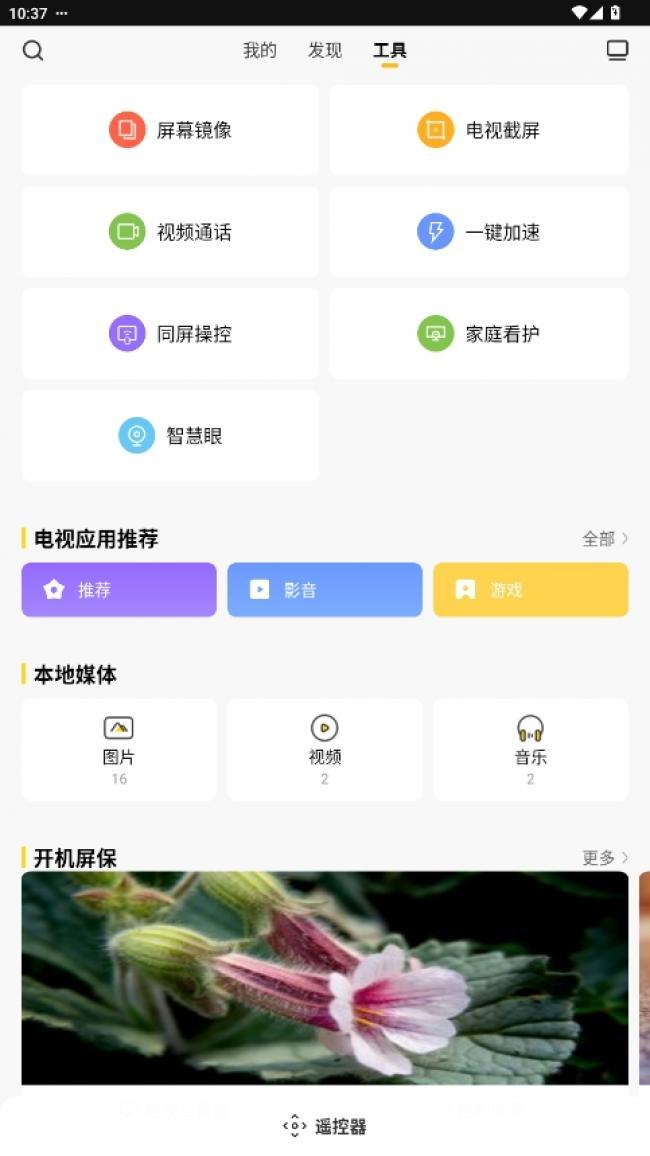Open local 音乐 media

click(x=530, y=750)
